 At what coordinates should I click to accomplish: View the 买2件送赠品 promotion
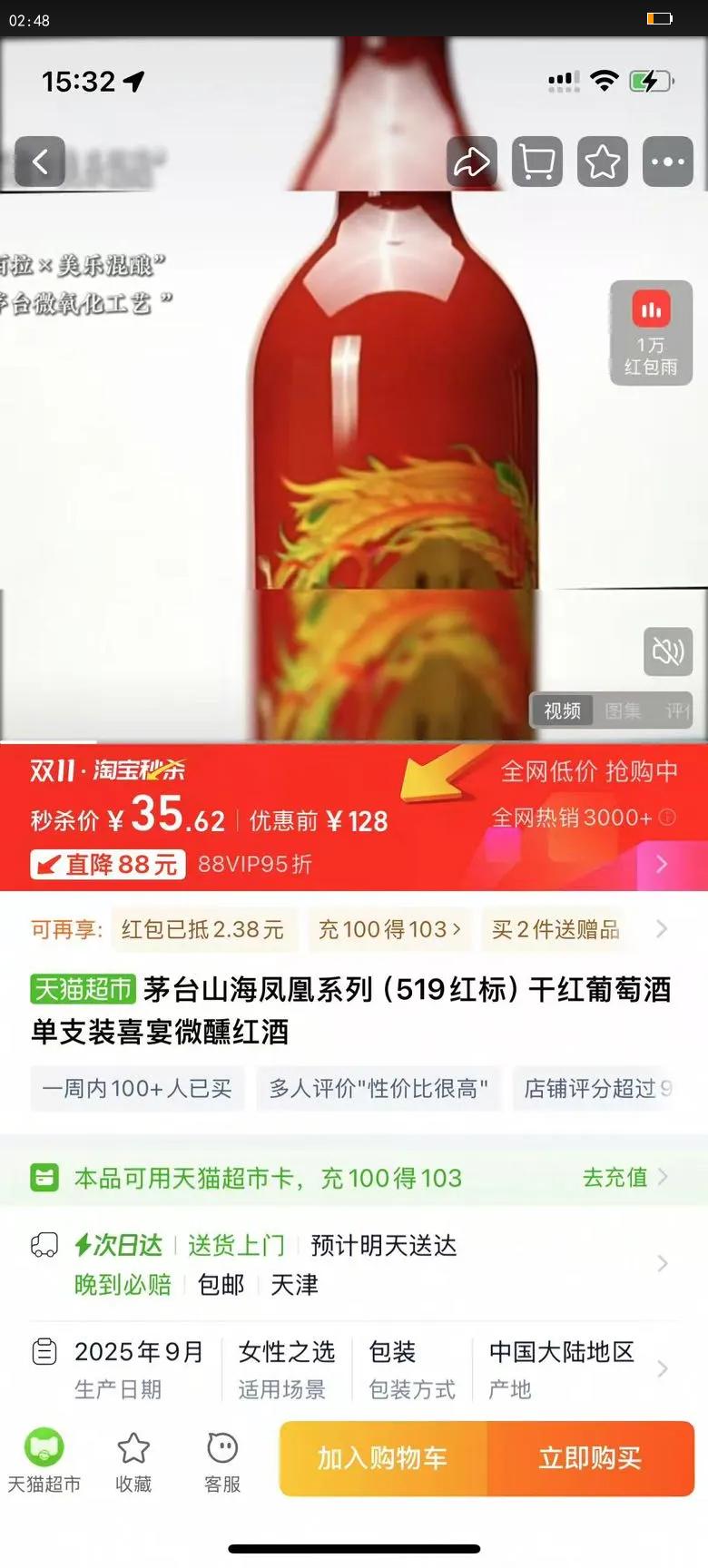coord(556,929)
